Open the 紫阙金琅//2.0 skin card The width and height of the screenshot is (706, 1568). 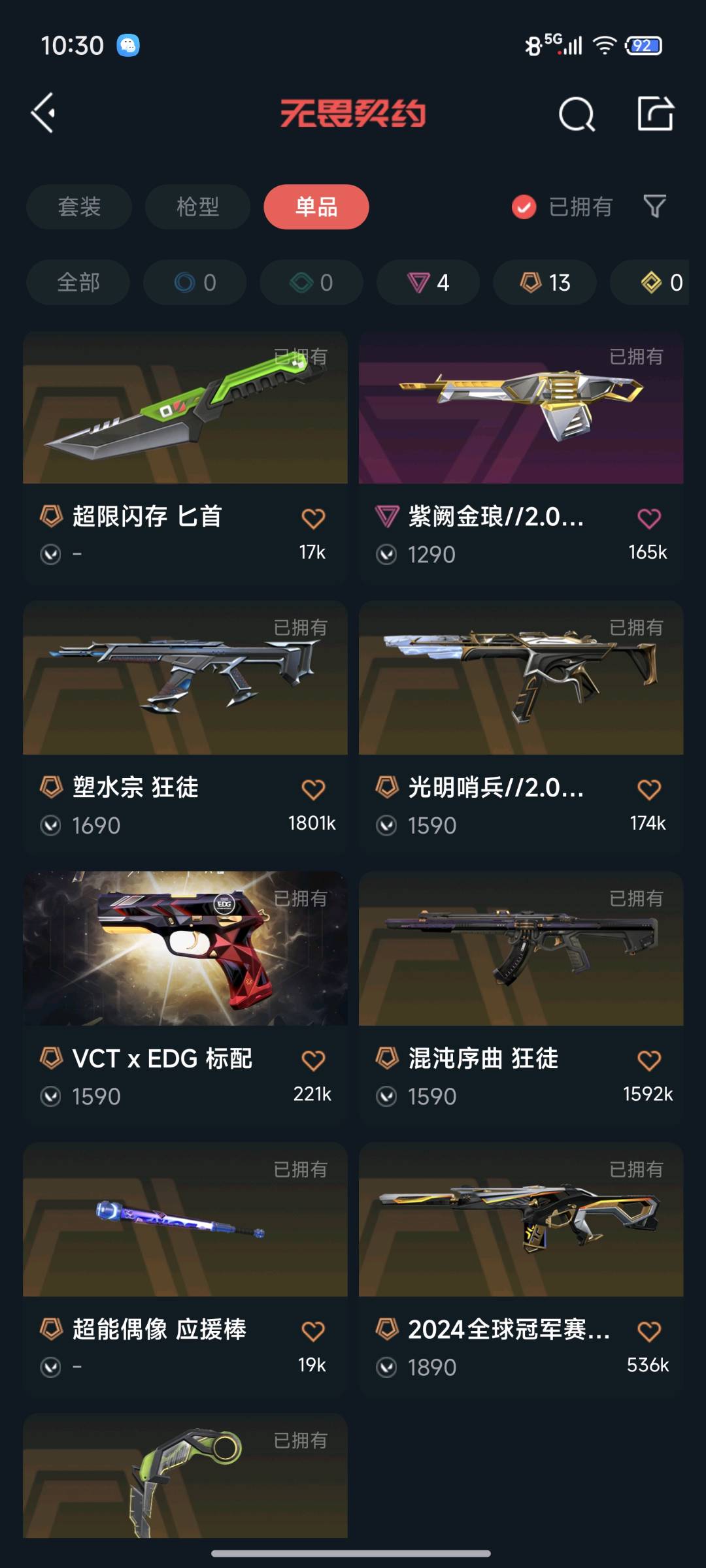521,408
